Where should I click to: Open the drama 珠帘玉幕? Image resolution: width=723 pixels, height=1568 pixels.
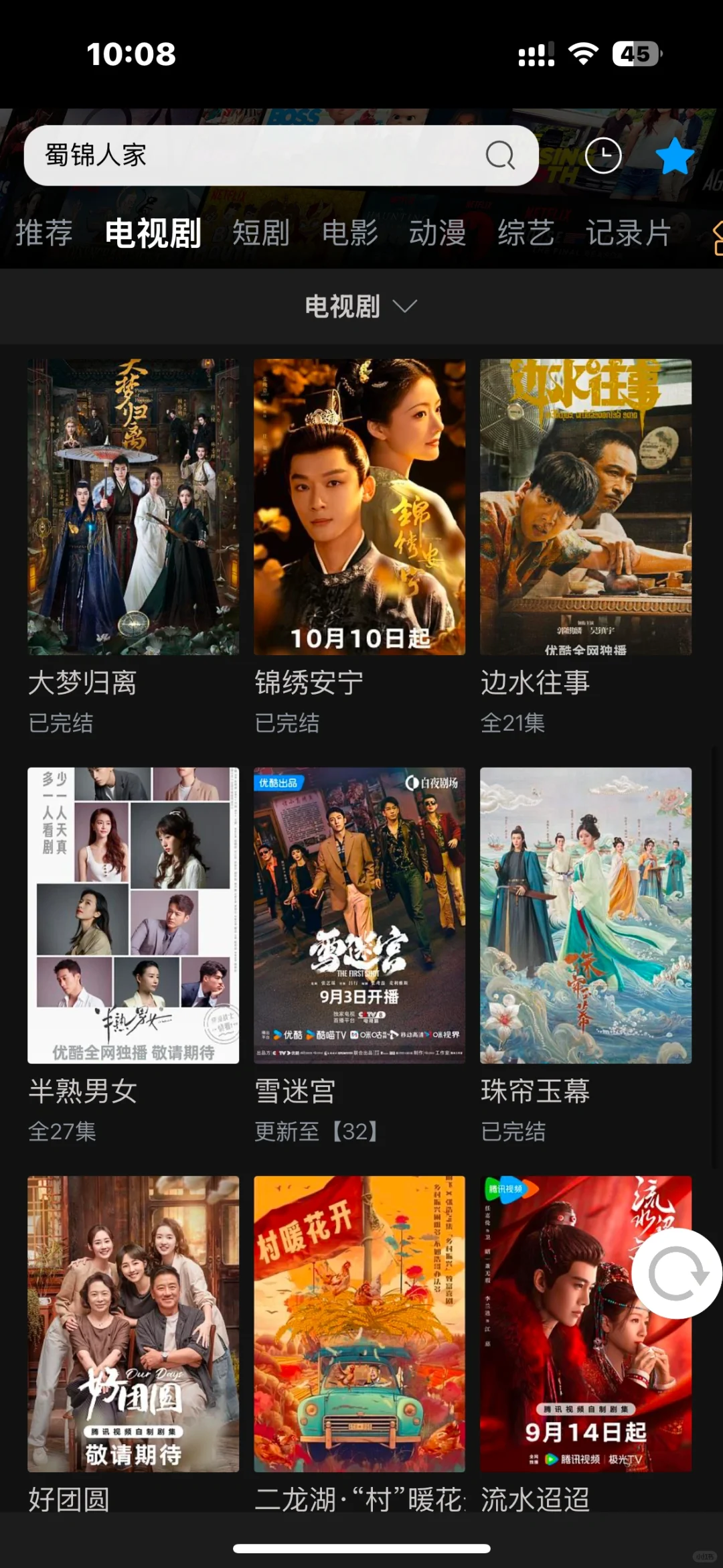[x=586, y=915]
